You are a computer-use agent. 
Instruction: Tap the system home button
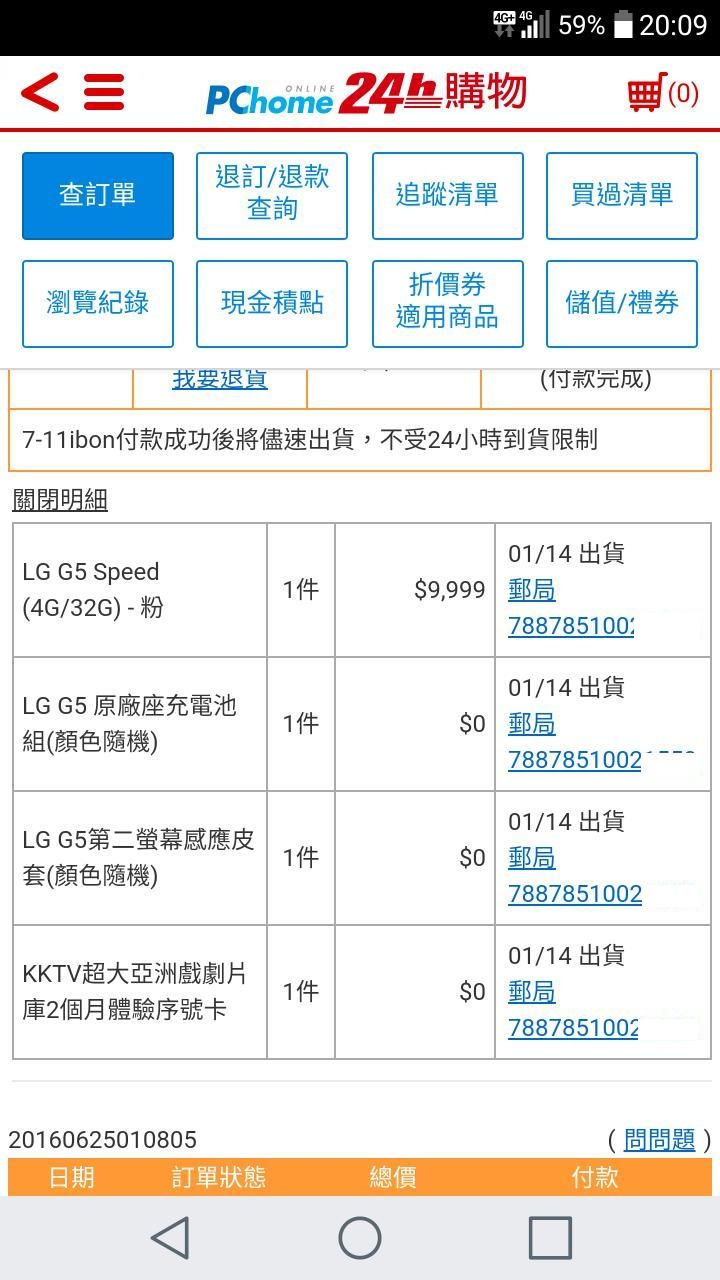360,1238
